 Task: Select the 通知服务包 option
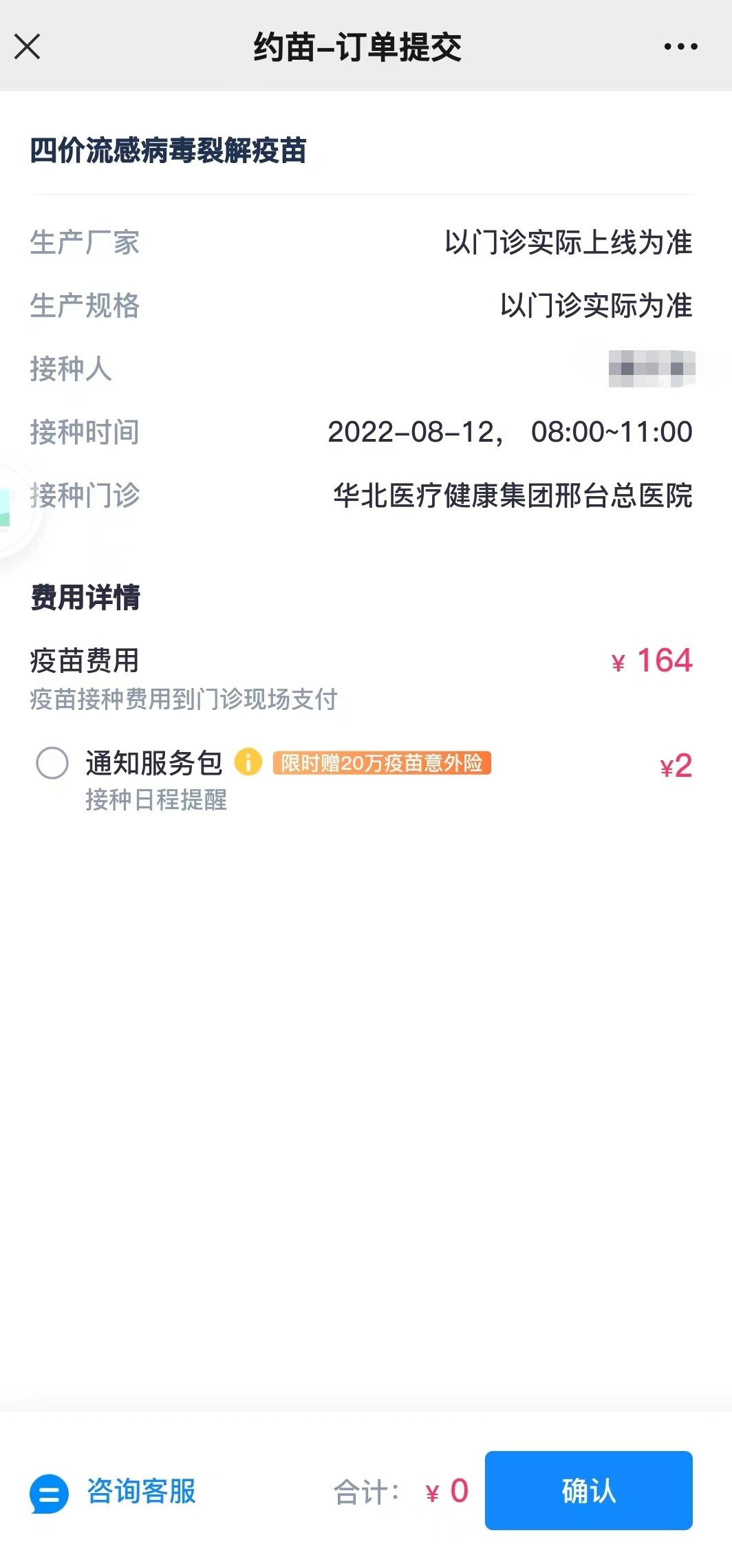point(52,763)
